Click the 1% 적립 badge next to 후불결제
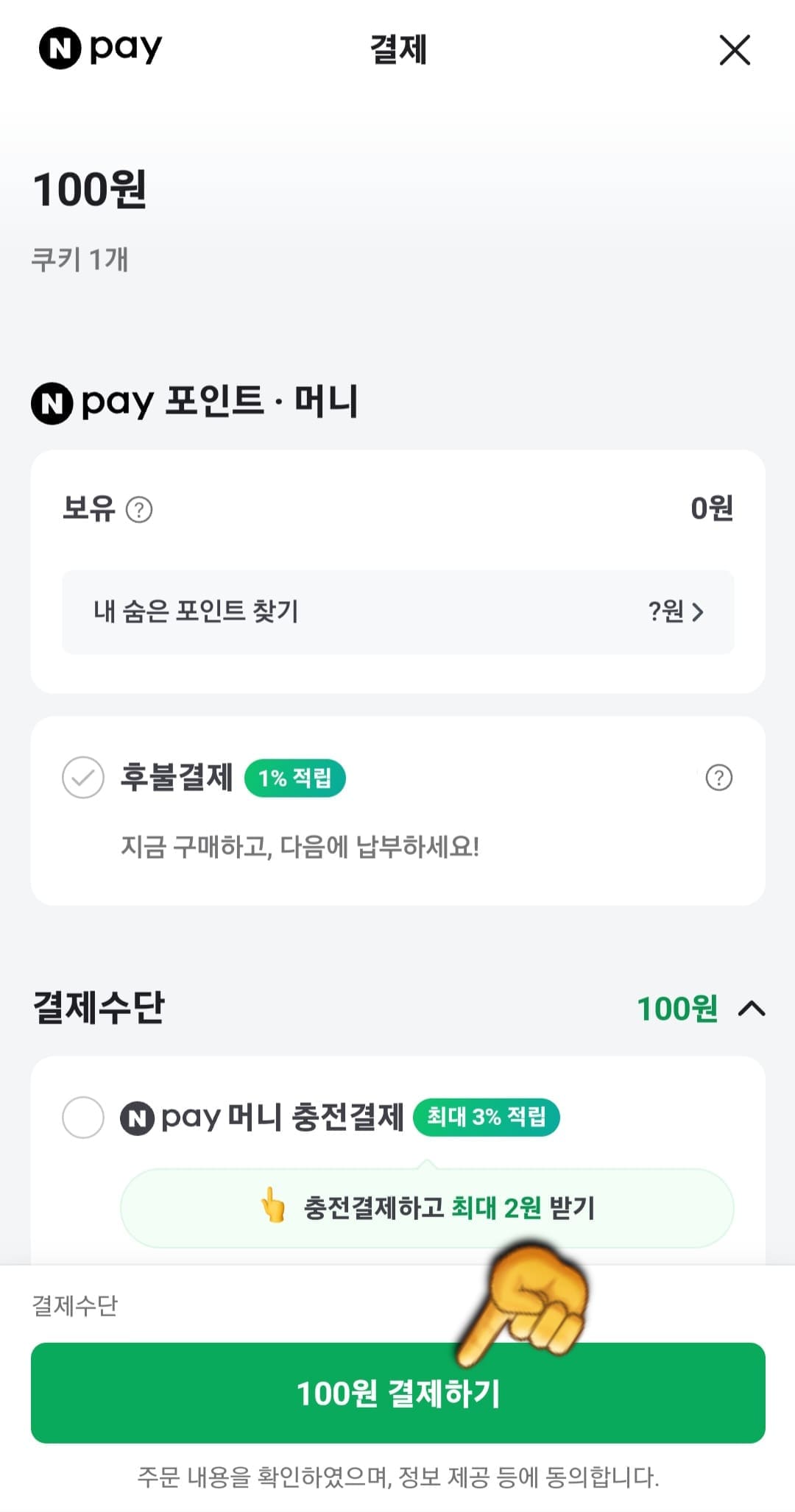 click(294, 778)
